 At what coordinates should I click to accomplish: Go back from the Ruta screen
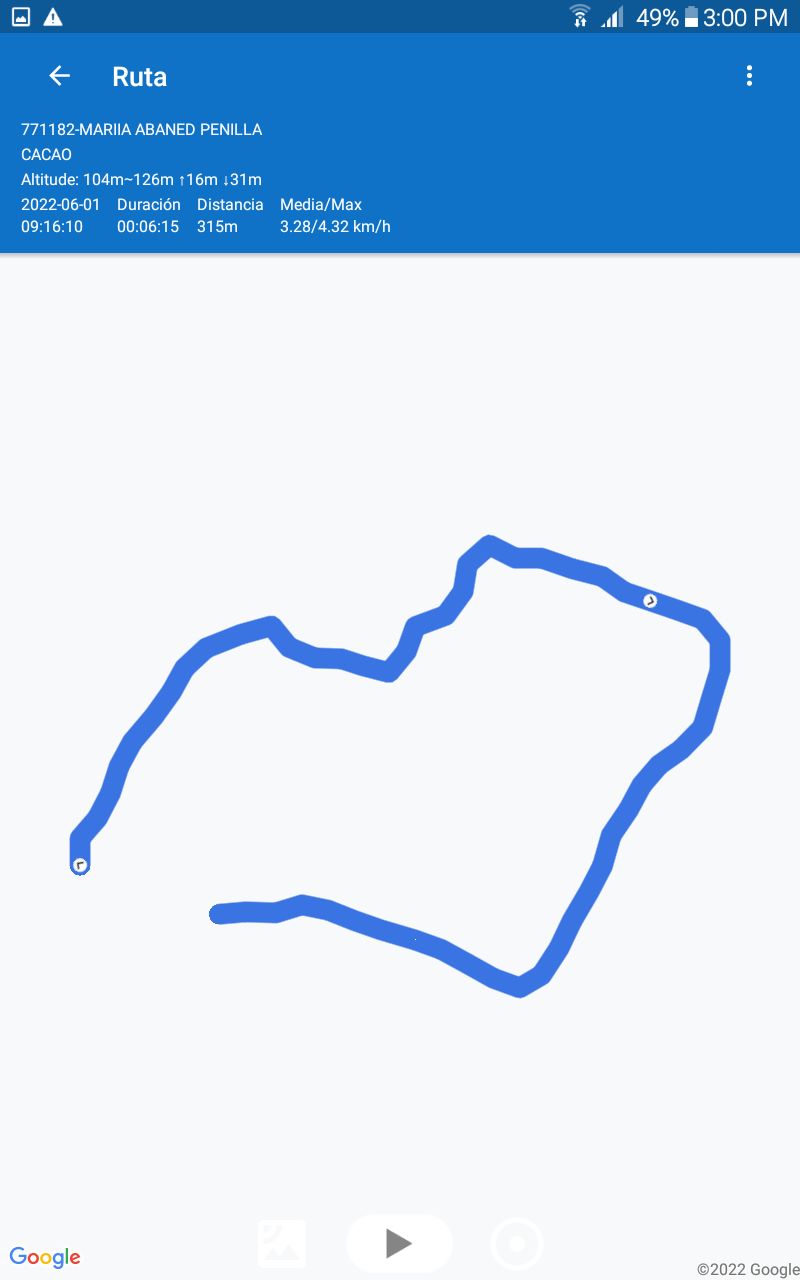pyautogui.click(x=60, y=76)
